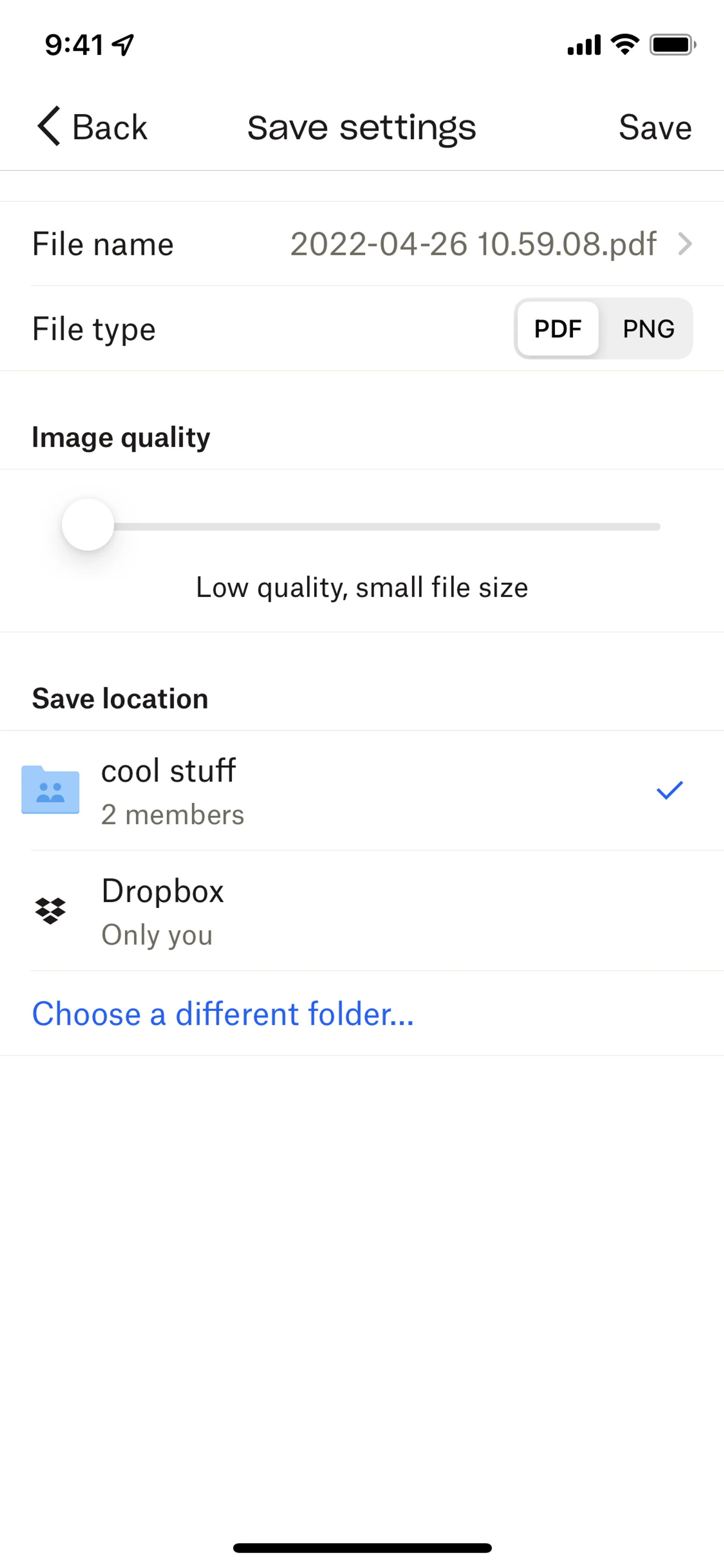
Task: Tap the Image quality slider handle
Action: tap(88, 525)
